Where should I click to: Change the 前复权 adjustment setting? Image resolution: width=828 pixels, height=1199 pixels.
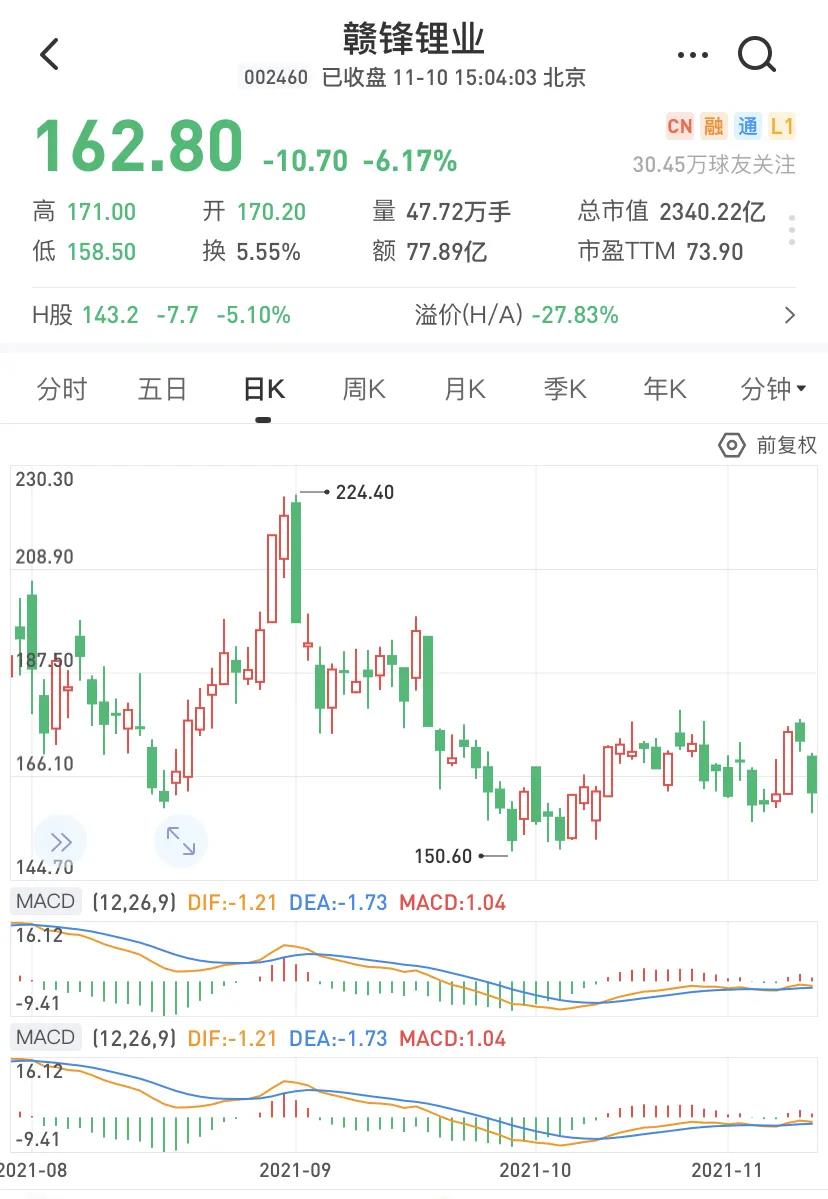click(768, 445)
